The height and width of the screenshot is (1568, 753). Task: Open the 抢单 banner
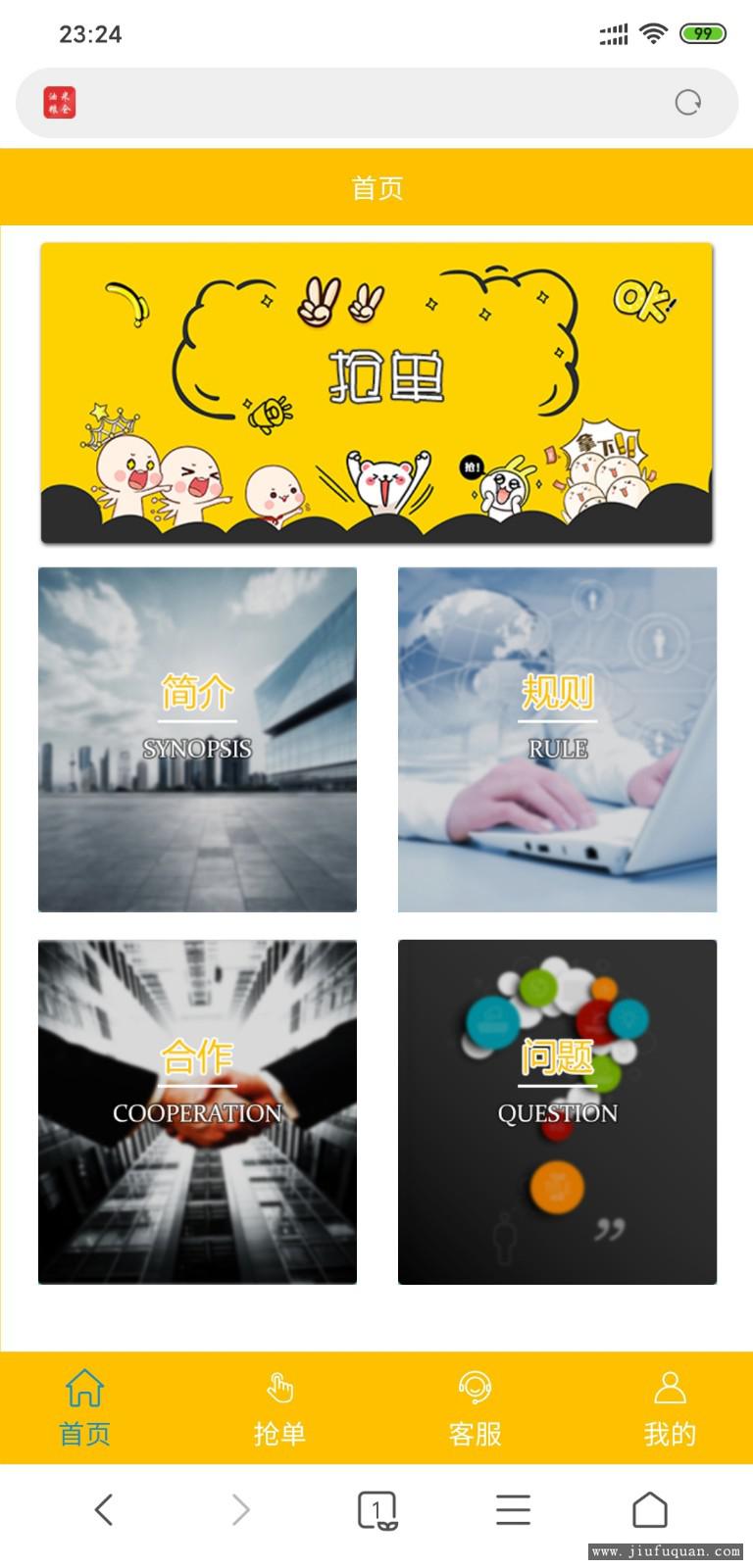pos(376,393)
